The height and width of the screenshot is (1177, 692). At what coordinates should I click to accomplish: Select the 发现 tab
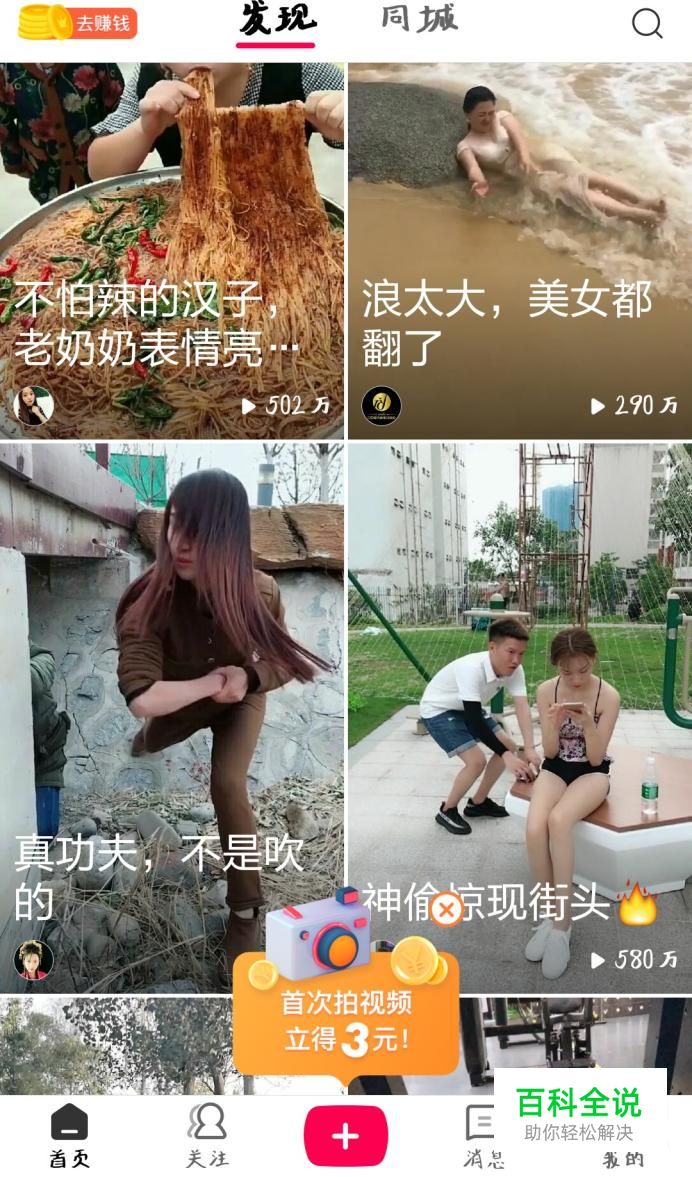point(277,19)
